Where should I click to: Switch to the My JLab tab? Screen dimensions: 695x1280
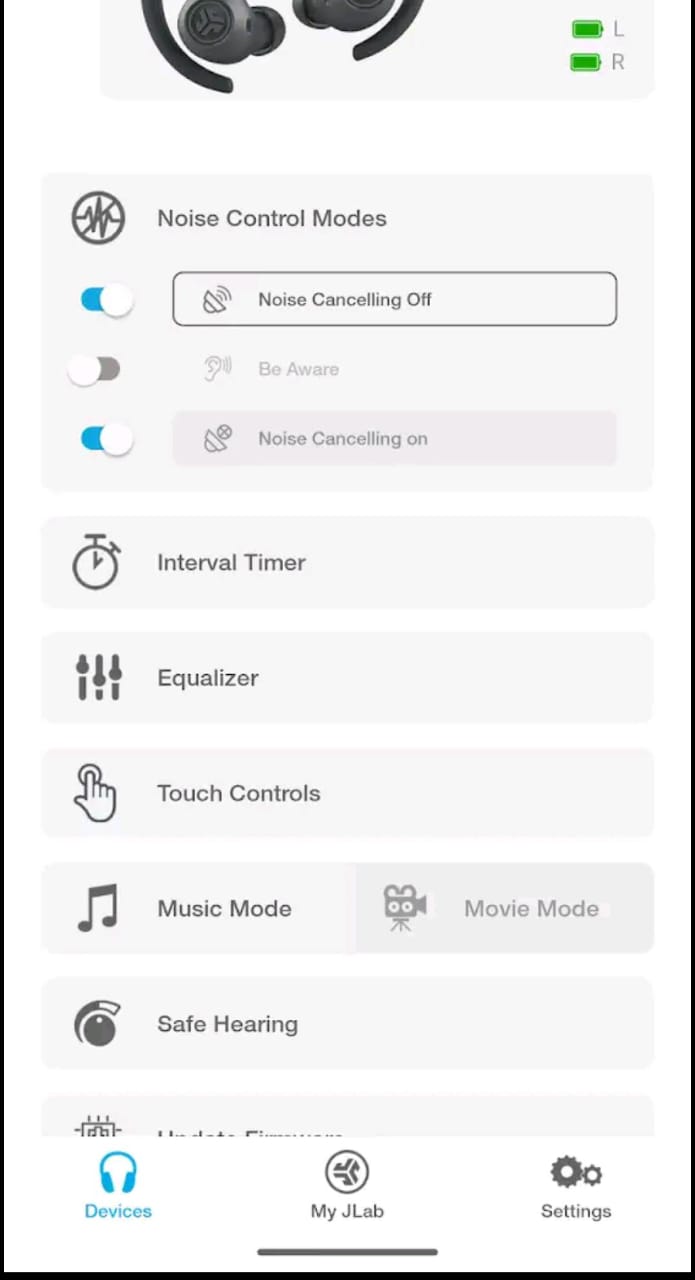coord(347,1186)
